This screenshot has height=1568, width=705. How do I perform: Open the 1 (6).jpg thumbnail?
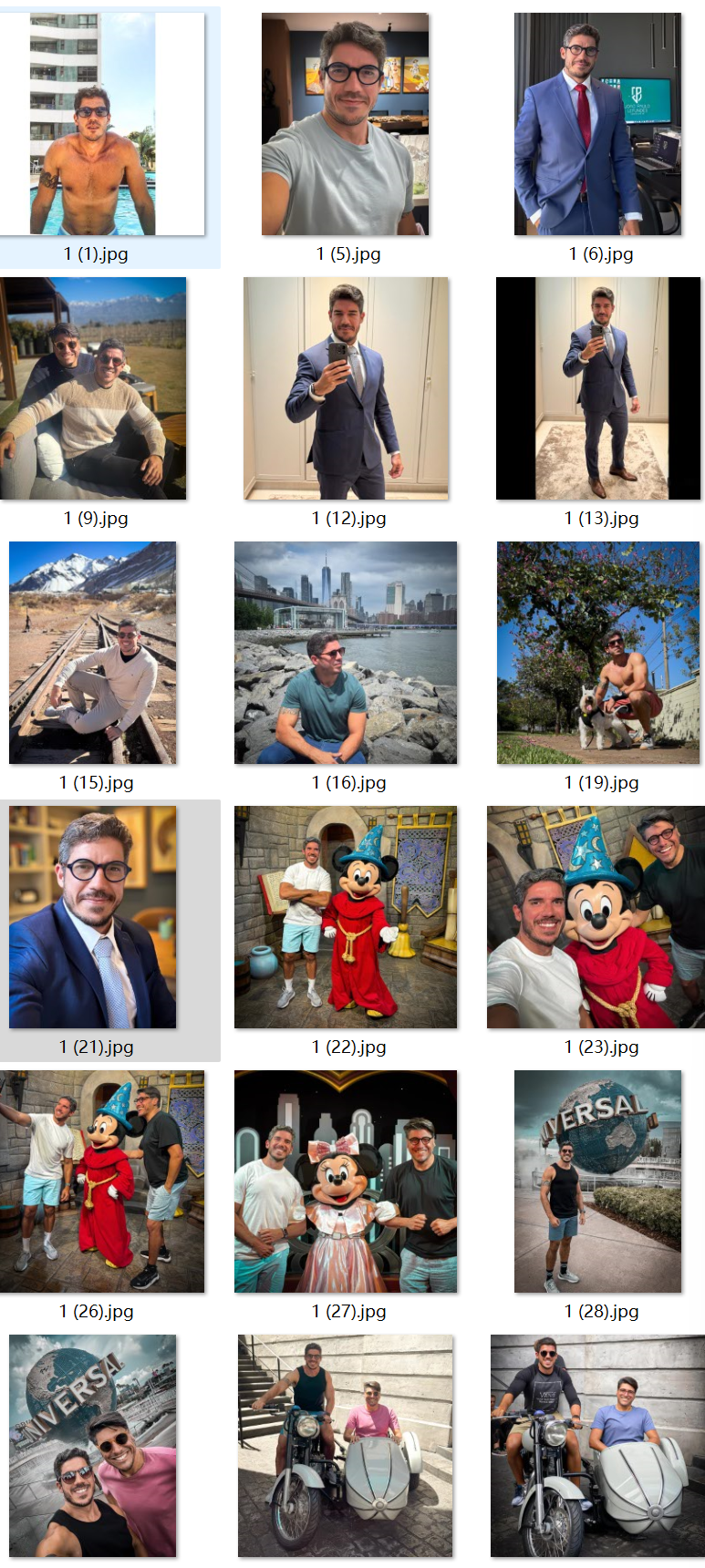coord(597,124)
